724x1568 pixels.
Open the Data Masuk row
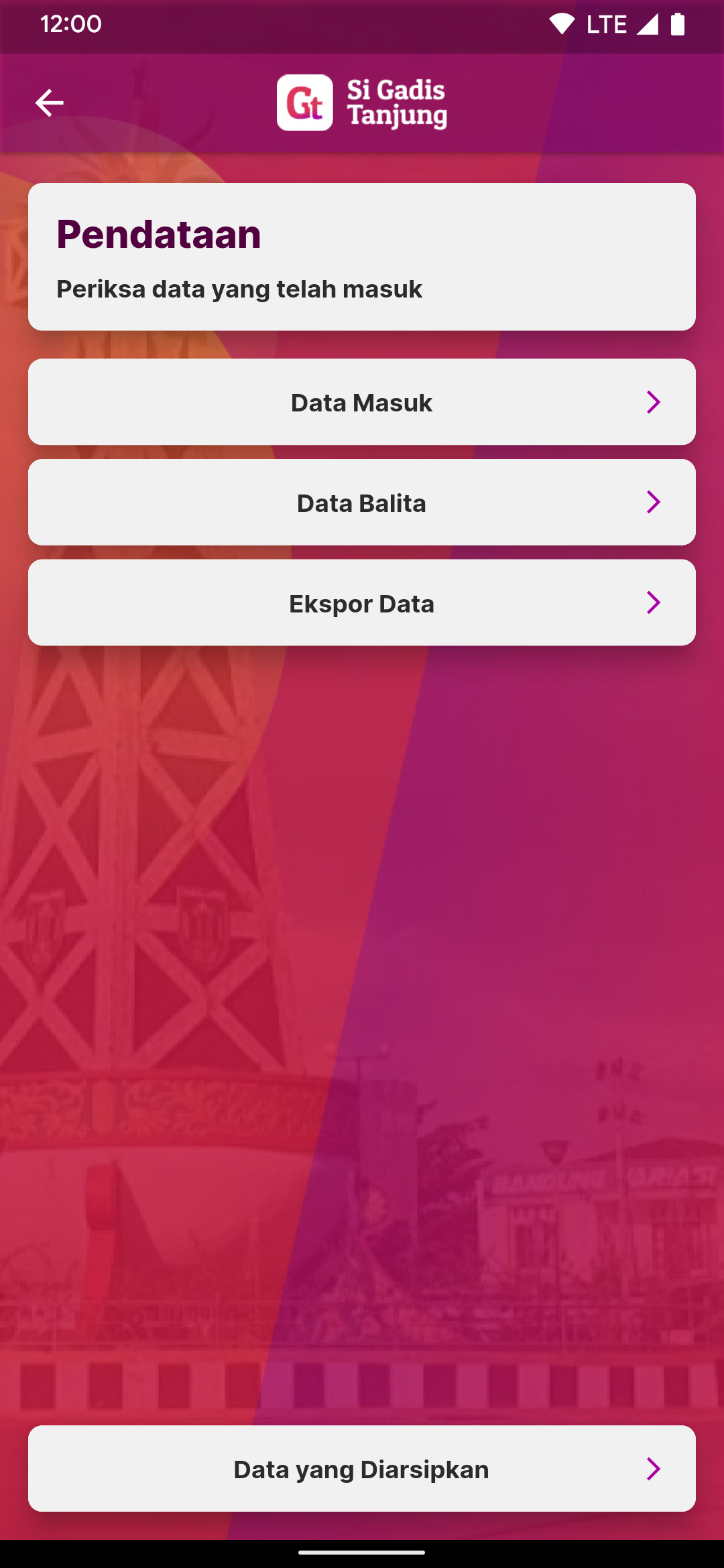pyautogui.click(x=361, y=402)
